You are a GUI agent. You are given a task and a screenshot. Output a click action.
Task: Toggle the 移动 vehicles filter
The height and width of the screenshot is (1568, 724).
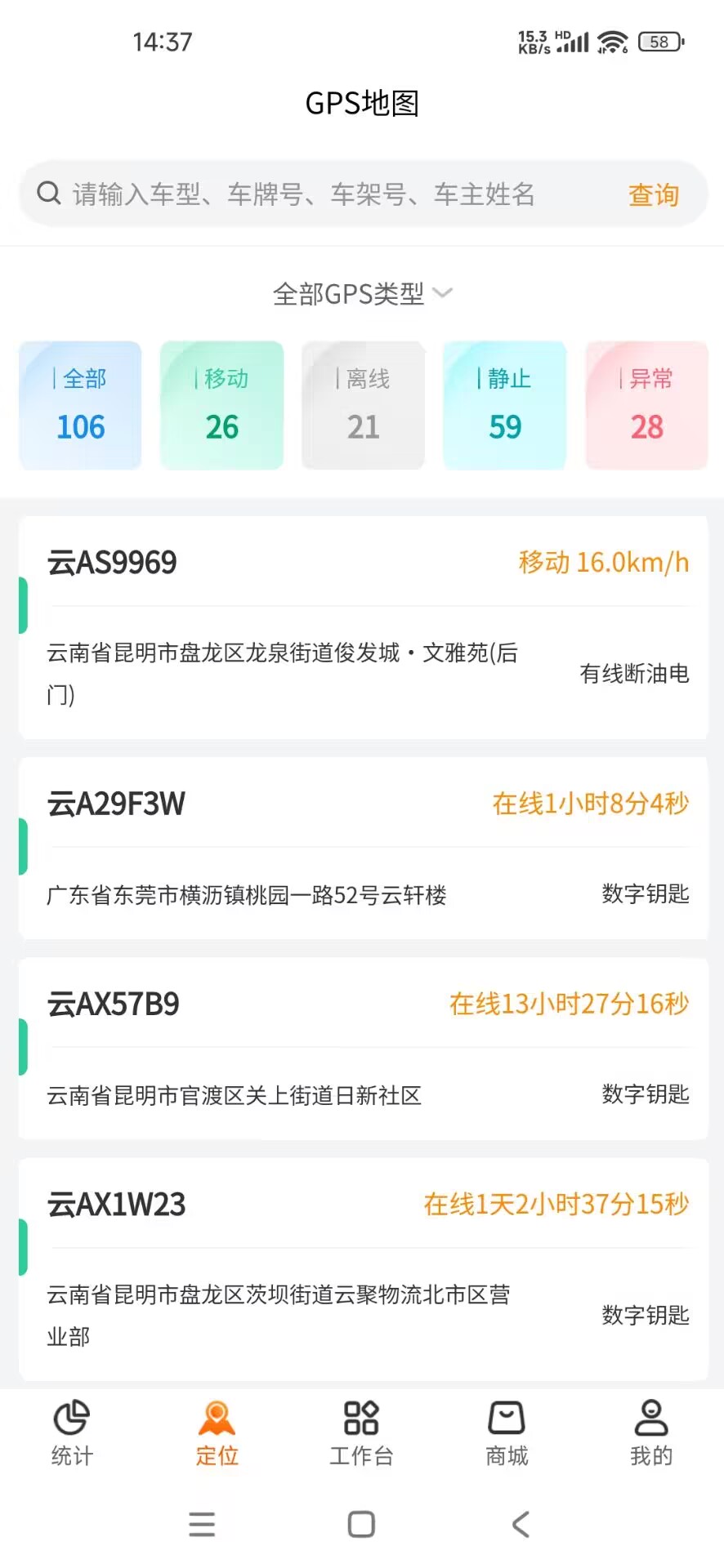point(221,405)
